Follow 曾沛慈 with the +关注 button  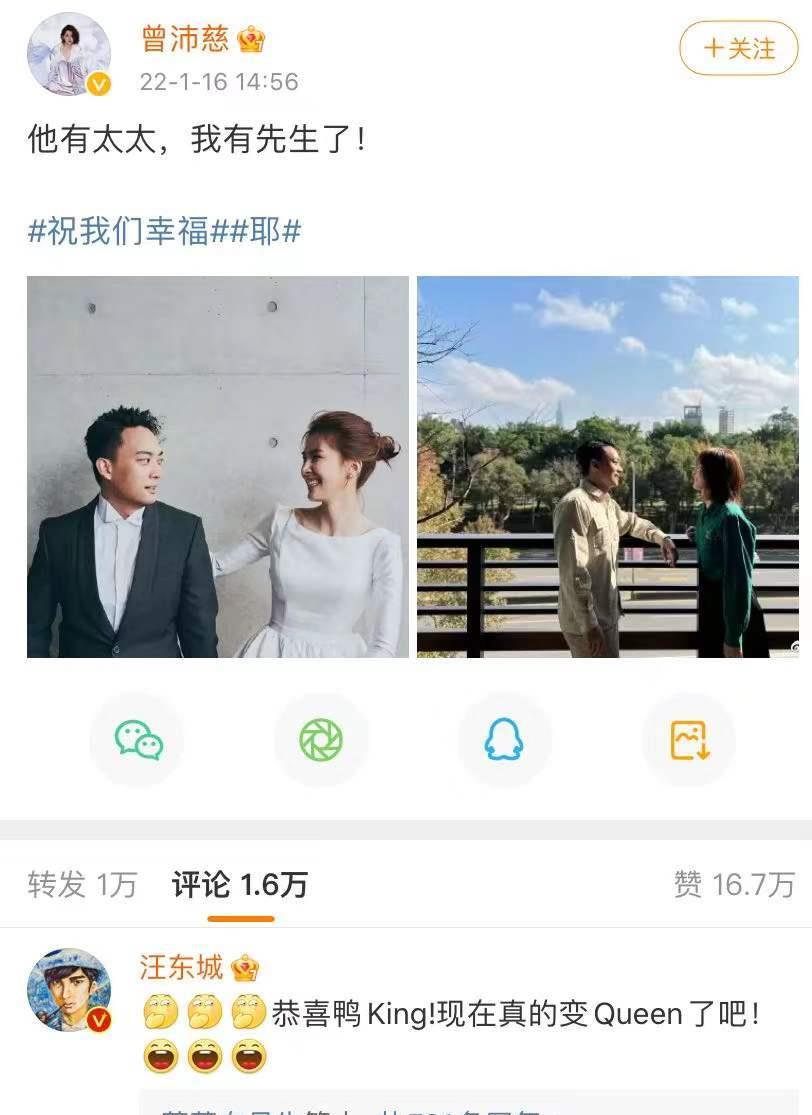pos(738,49)
